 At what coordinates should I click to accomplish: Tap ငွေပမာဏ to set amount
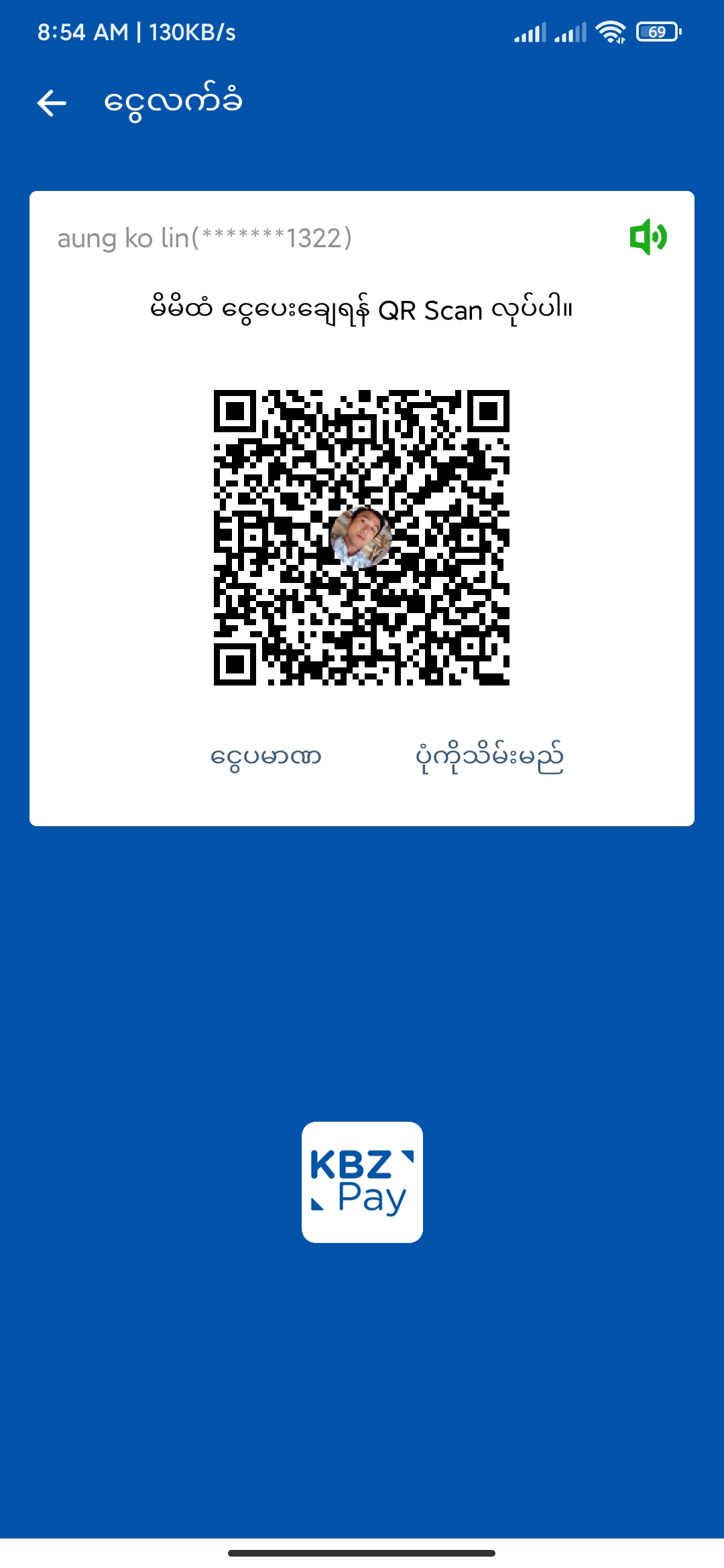[x=266, y=757]
